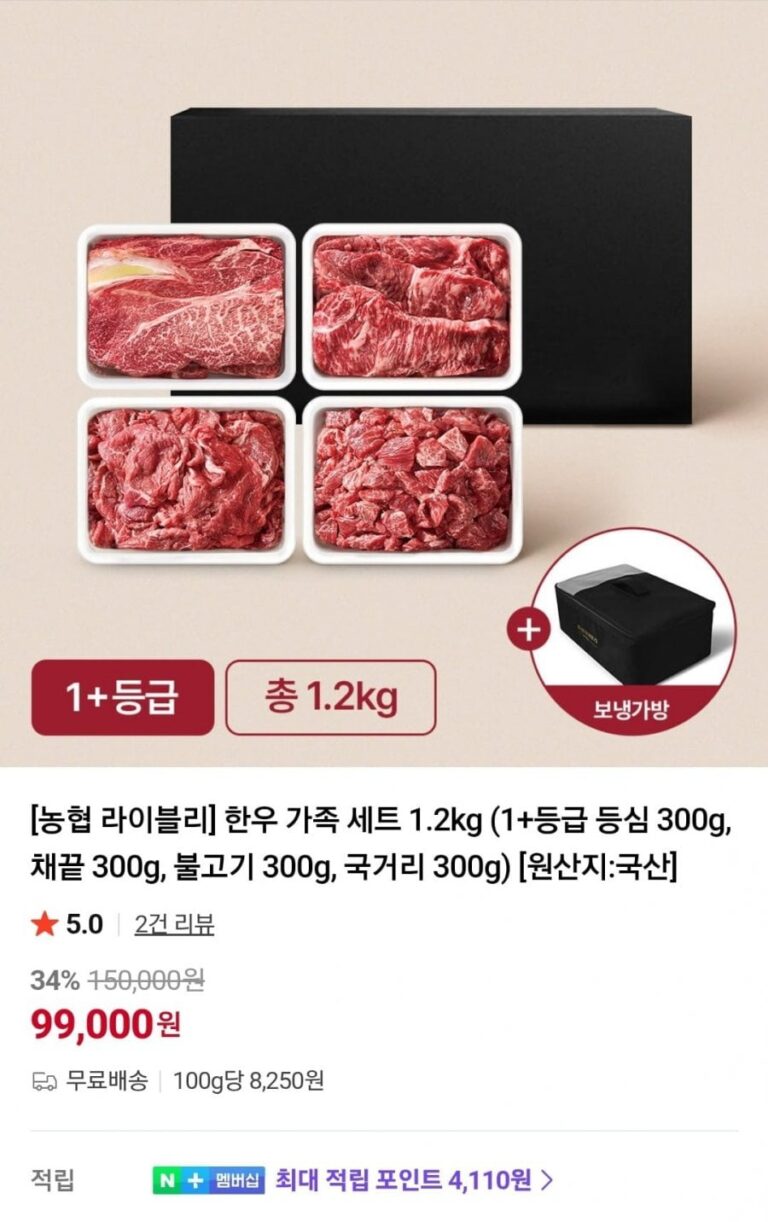This screenshot has width=768, height=1222.
Task: Open the 2건 리뷰 reviews link
Action: click(174, 924)
